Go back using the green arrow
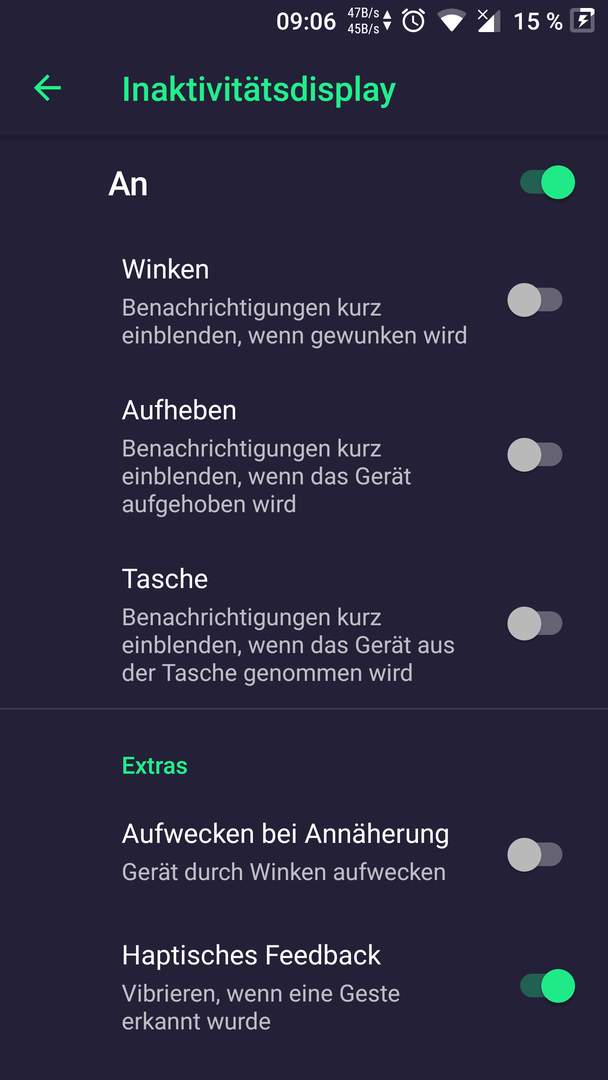This screenshot has width=608, height=1080. 48,88
